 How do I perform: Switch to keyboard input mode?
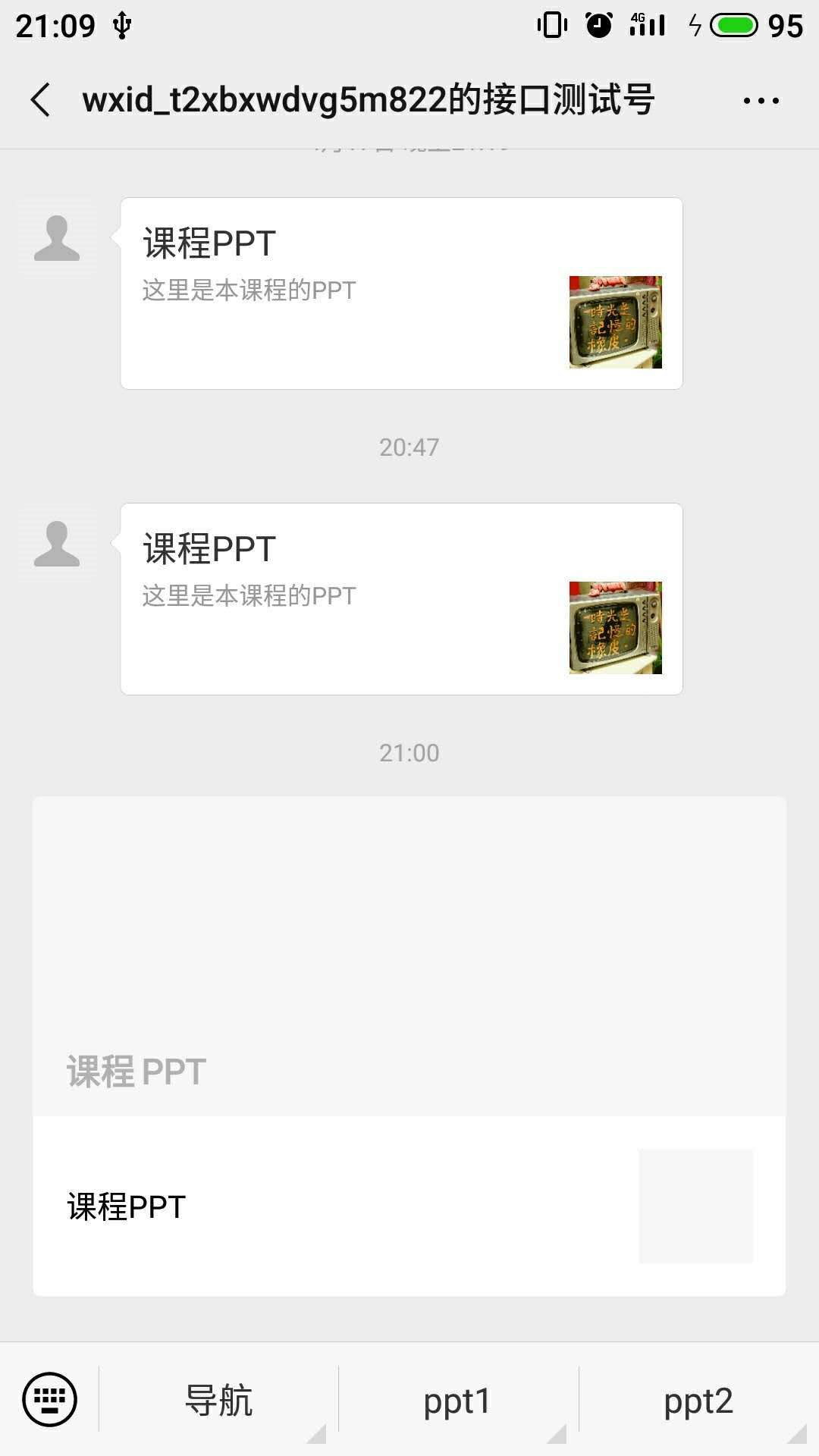[x=50, y=1399]
